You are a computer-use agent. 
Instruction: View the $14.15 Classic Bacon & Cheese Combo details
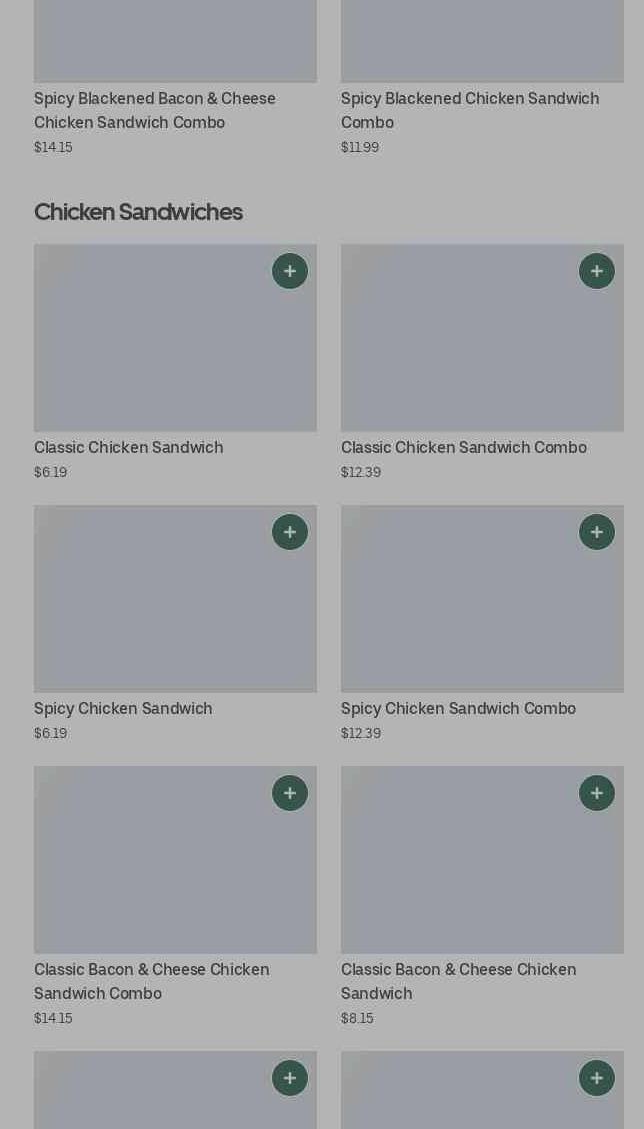175,896
